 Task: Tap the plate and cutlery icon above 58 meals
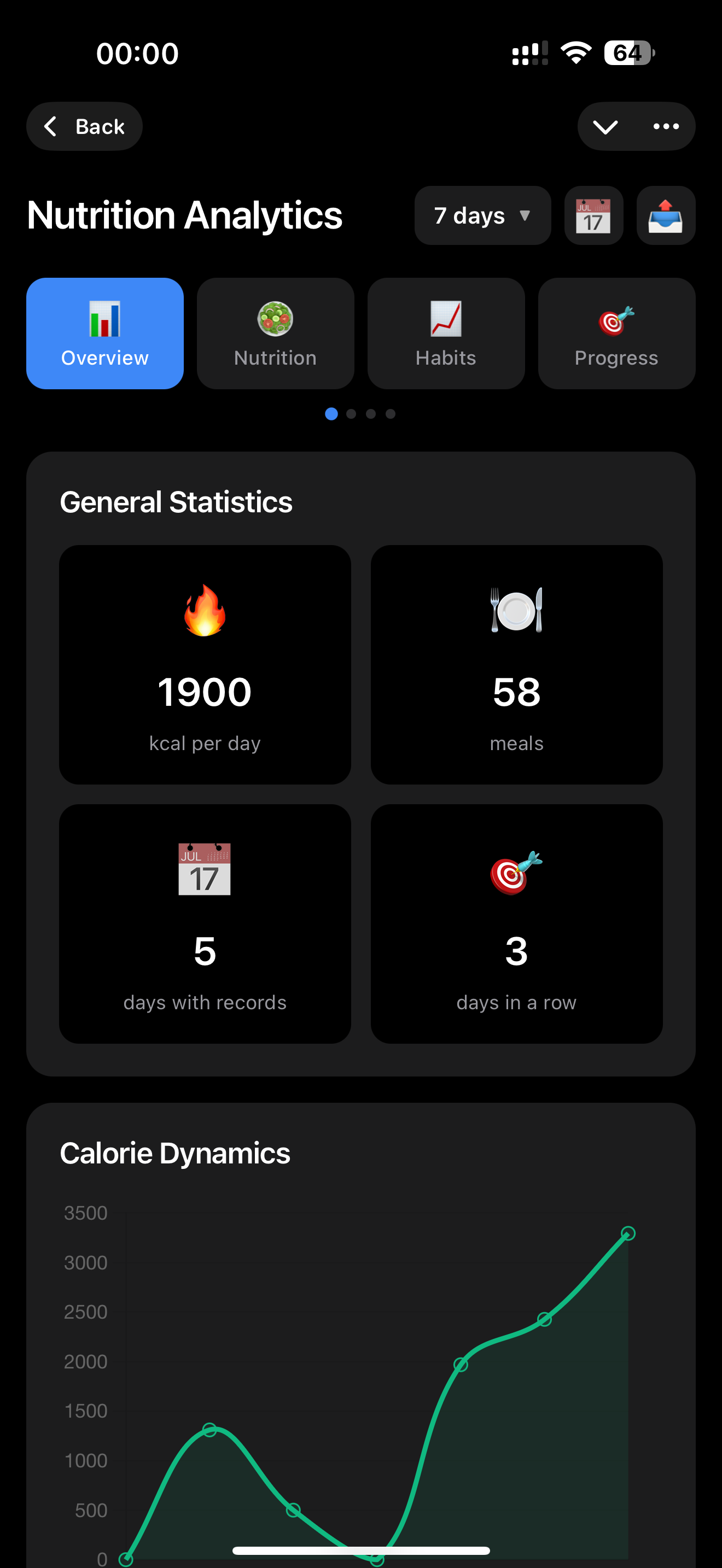pos(516,611)
